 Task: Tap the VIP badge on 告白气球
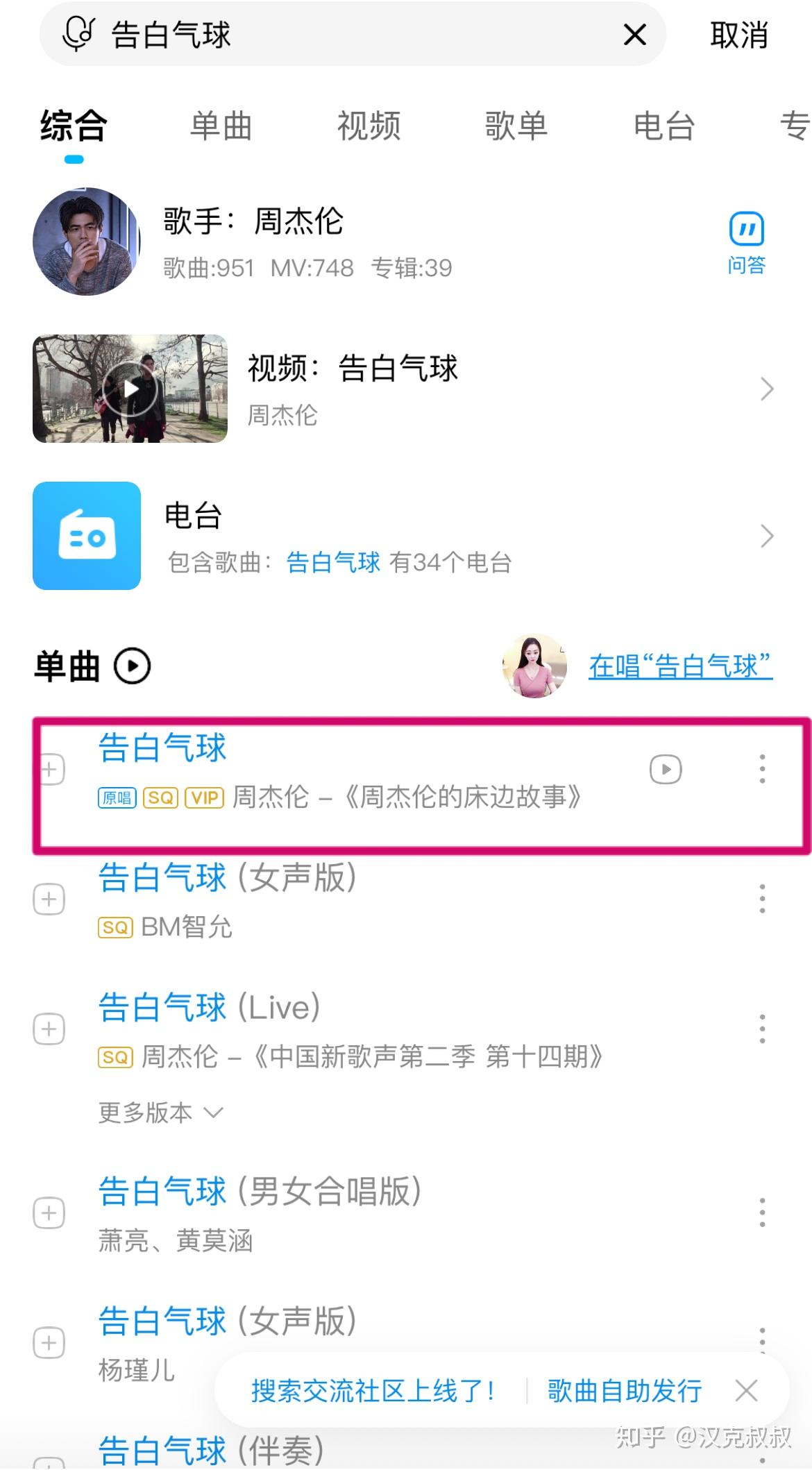tap(205, 798)
